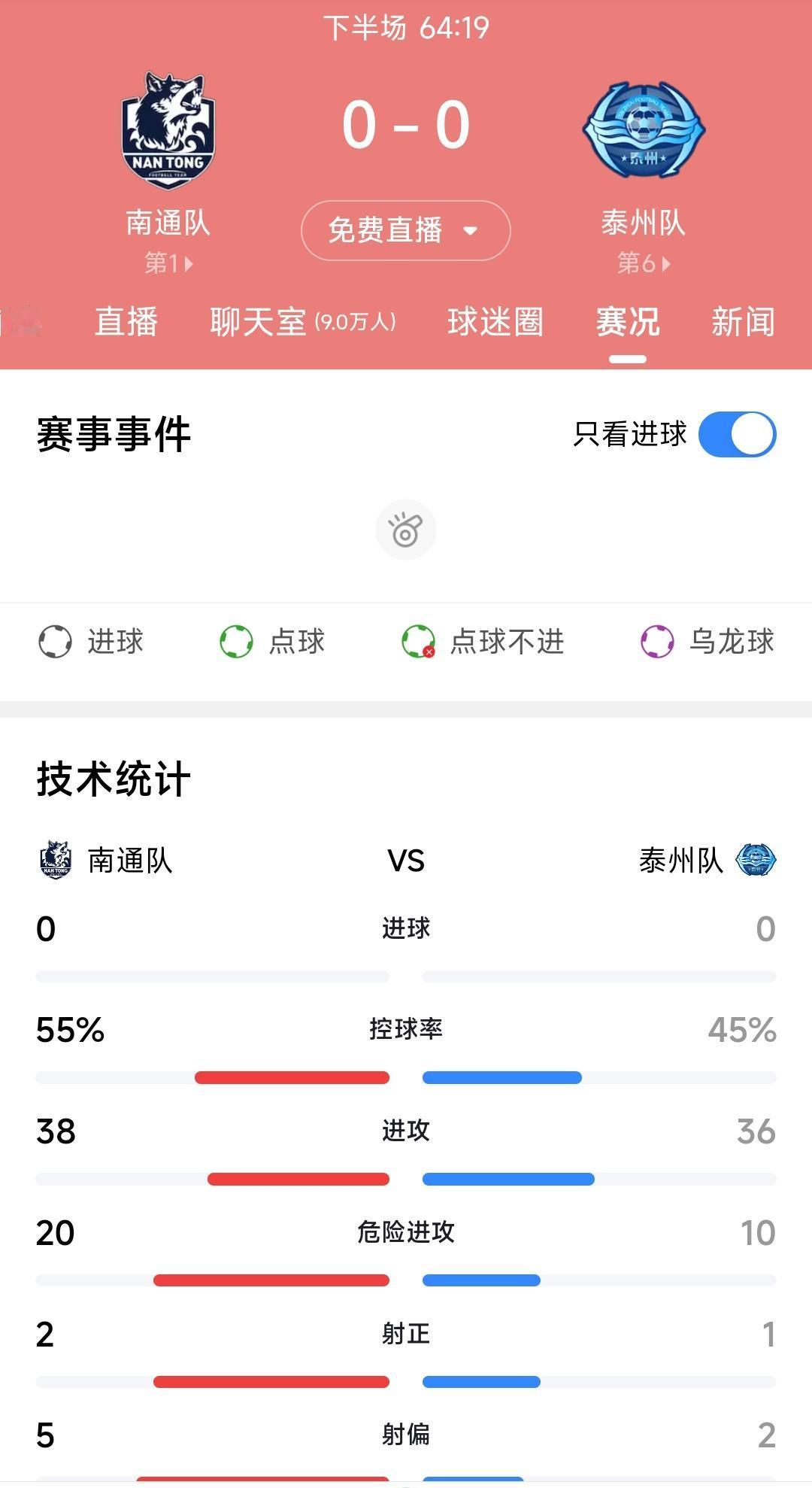Viewport: 812px width, 1488px height.
Task: Open the 聊天室 chat room
Action: pos(256,322)
